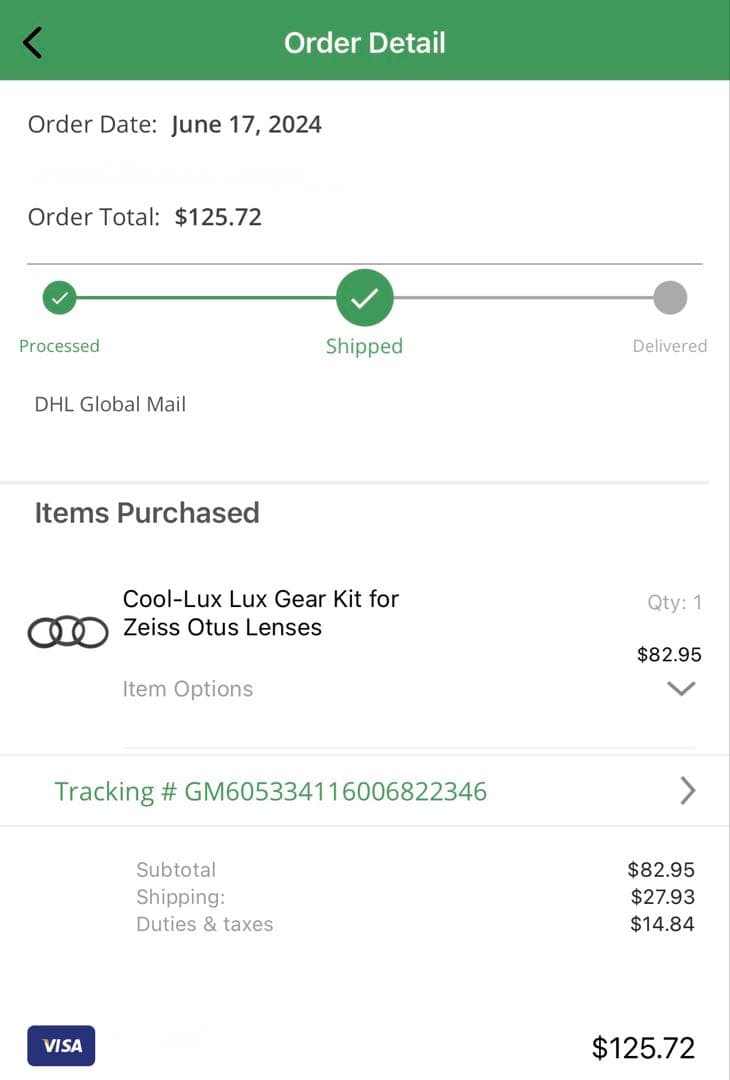The height and width of the screenshot is (1080, 730).
Task: Expand Item Options for the Cool-Lux Gear Kit
Action: (680, 689)
